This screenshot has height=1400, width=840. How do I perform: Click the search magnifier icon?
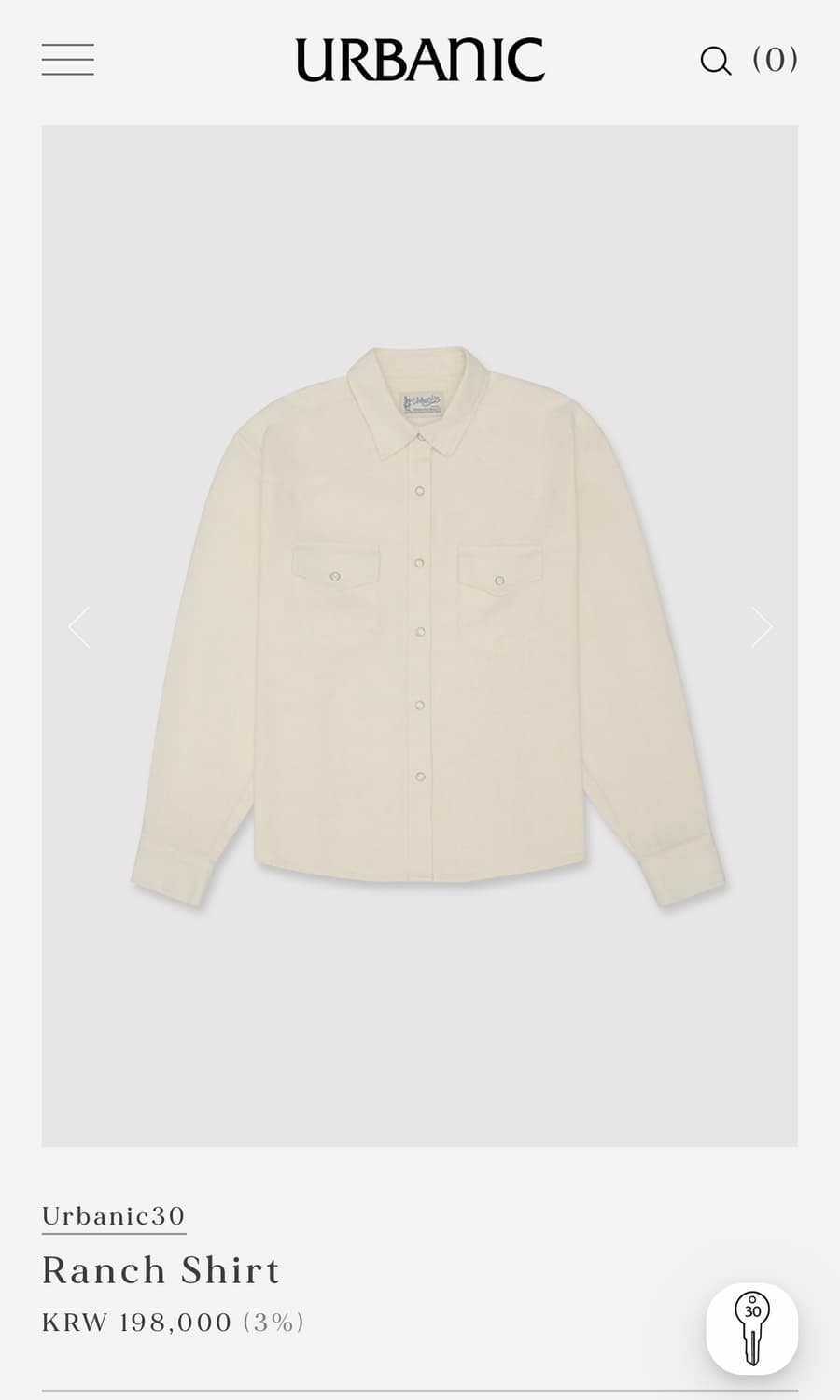tap(714, 59)
